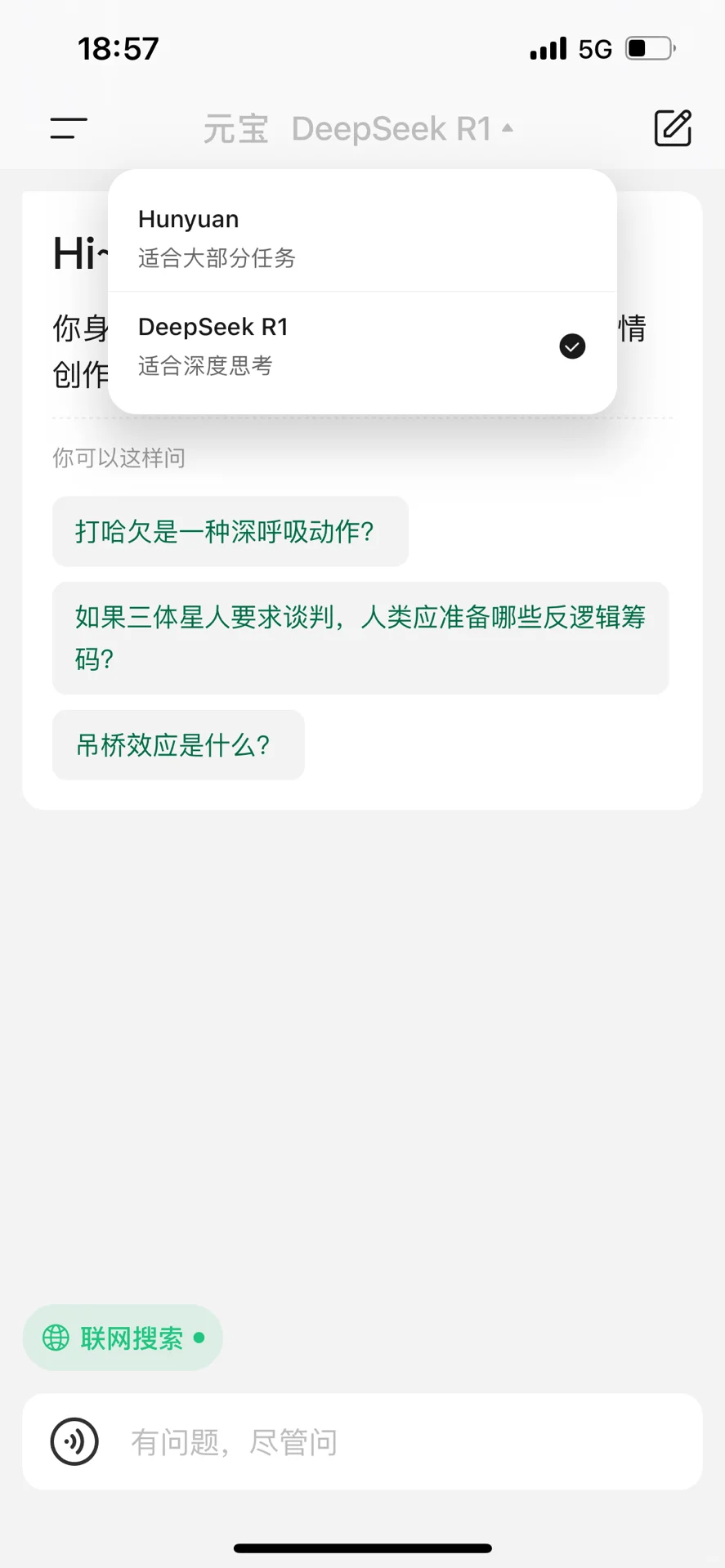Ask suggested question 吊桥效应是什么?
Image resolution: width=725 pixels, height=1568 pixels.
pos(178,745)
